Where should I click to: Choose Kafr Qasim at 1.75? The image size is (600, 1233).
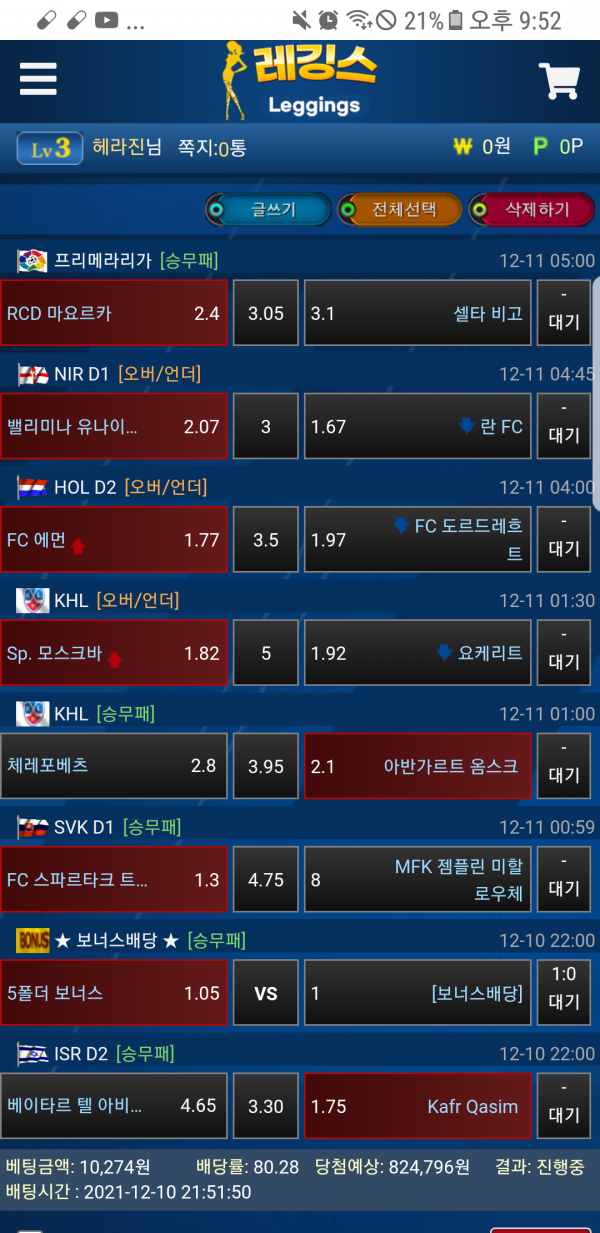click(416, 1106)
